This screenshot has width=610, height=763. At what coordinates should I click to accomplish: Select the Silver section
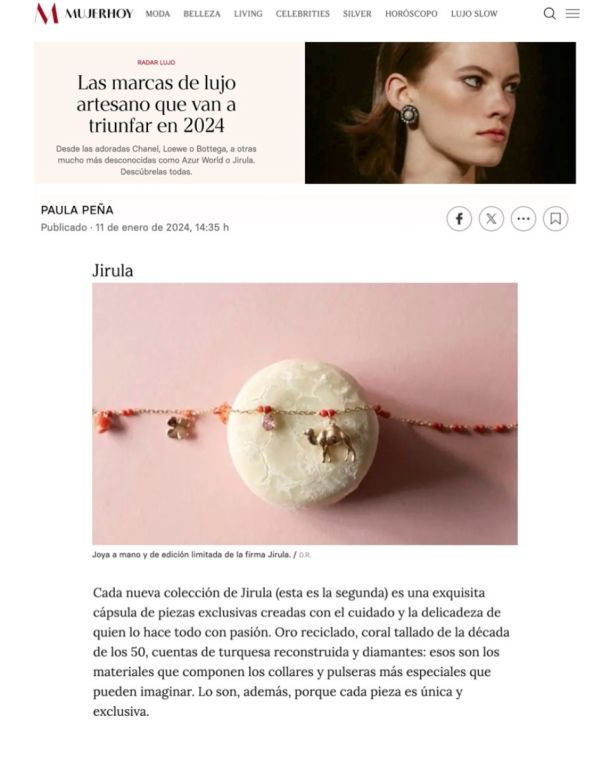(x=357, y=14)
